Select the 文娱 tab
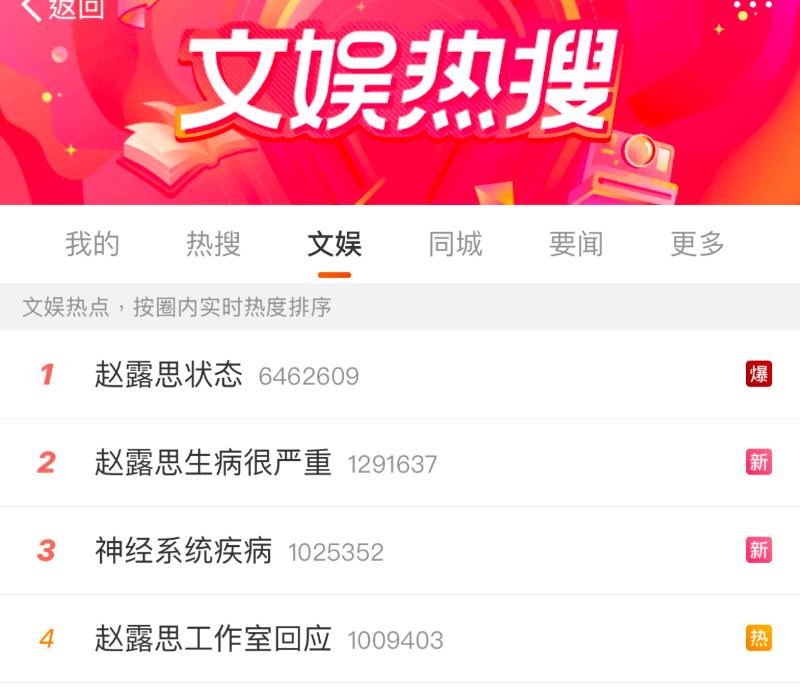This screenshot has height=698, width=800. pyautogui.click(x=334, y=243)
